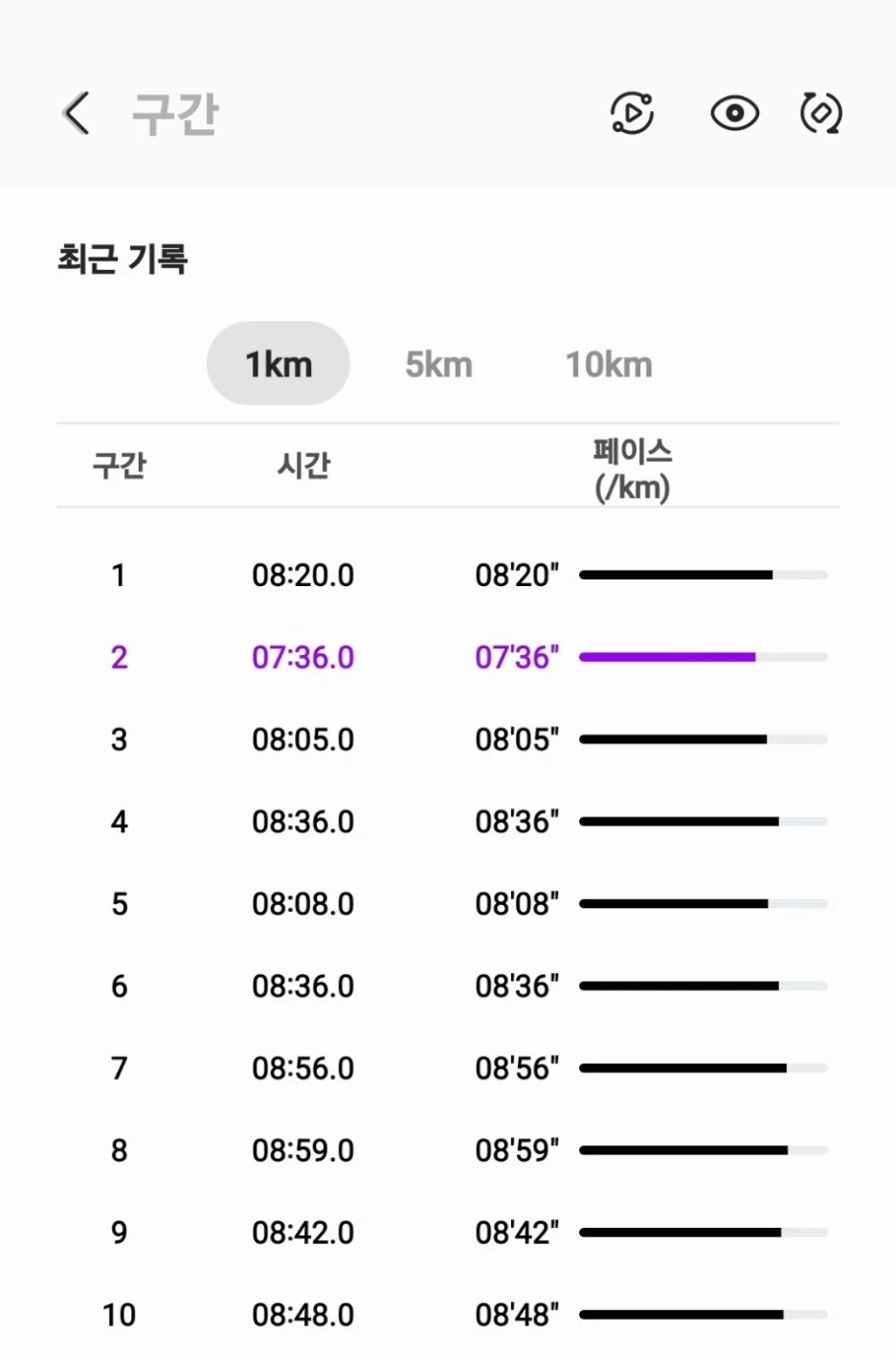The width and height of the screenshot is (896, 1359).
Task: Switch to the 10km split tab
Action: [x=609, y=365]
